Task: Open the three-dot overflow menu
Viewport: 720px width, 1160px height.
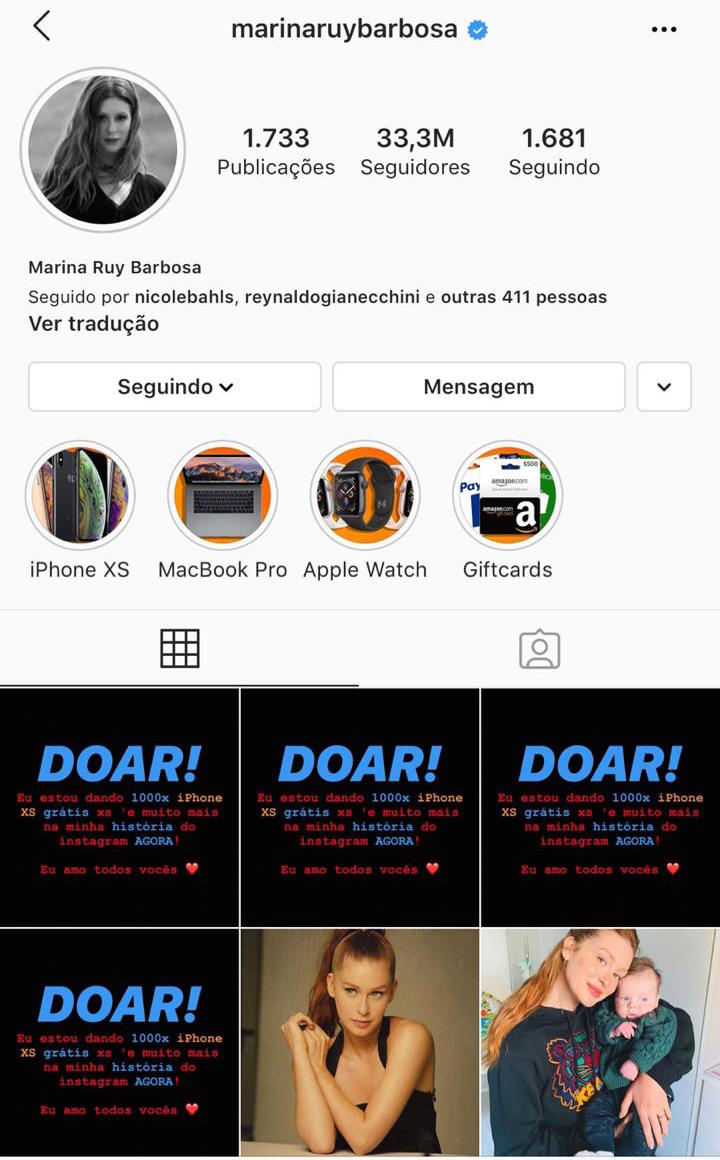Action: [x=664, y=30]
